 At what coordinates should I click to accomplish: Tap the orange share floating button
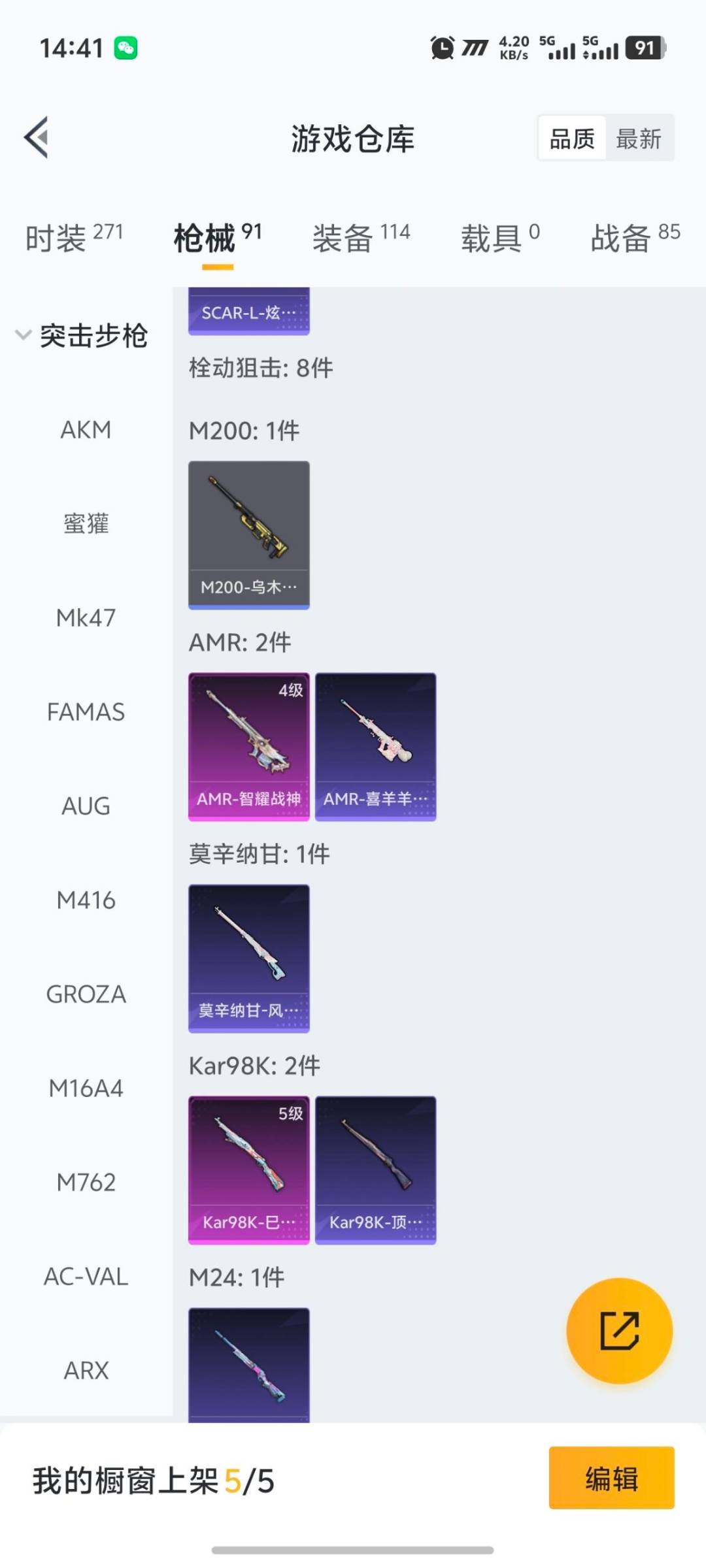coord(619,1330)
